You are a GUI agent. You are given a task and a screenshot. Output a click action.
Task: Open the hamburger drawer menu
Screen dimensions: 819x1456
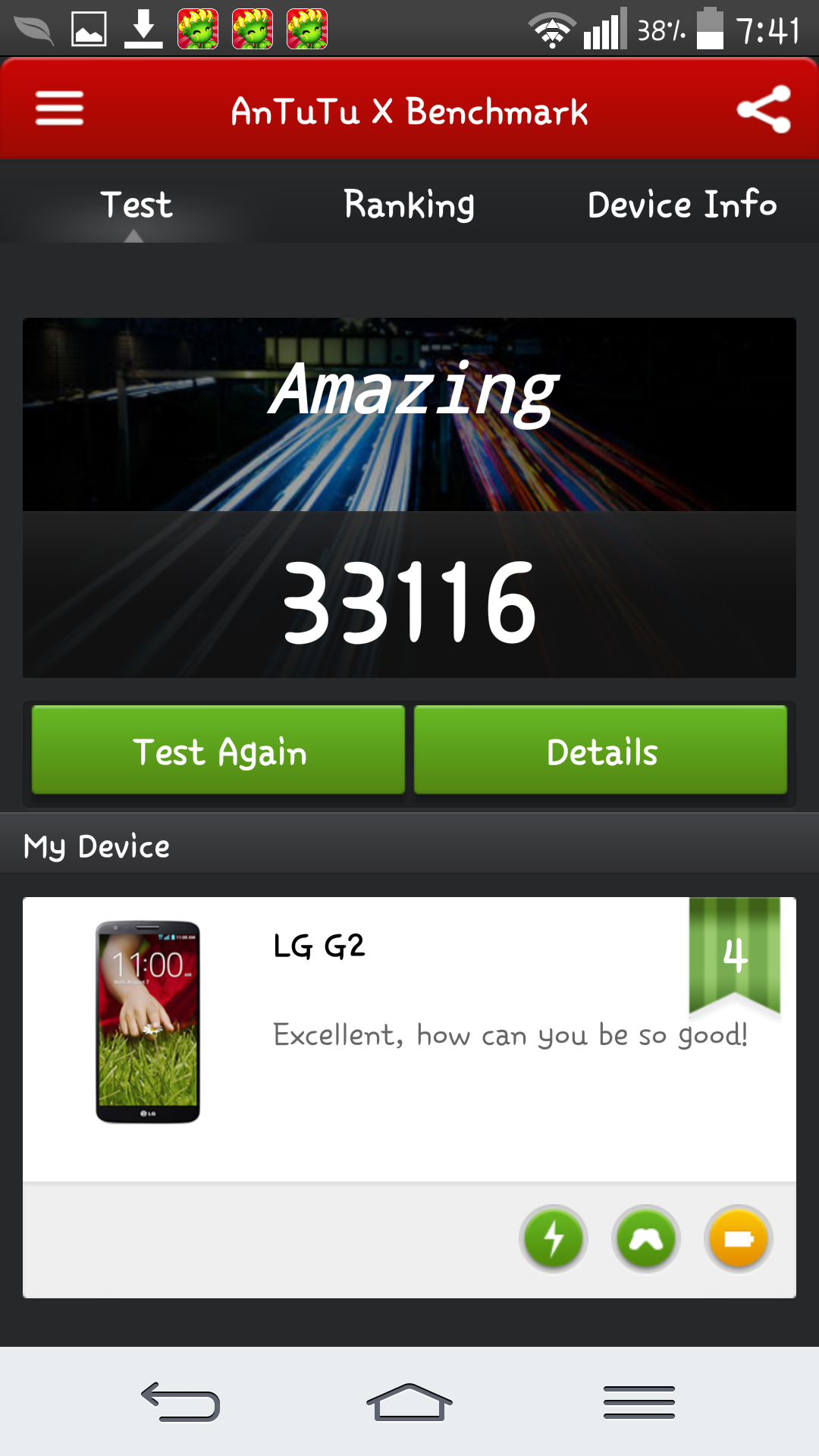pos(59,108)
